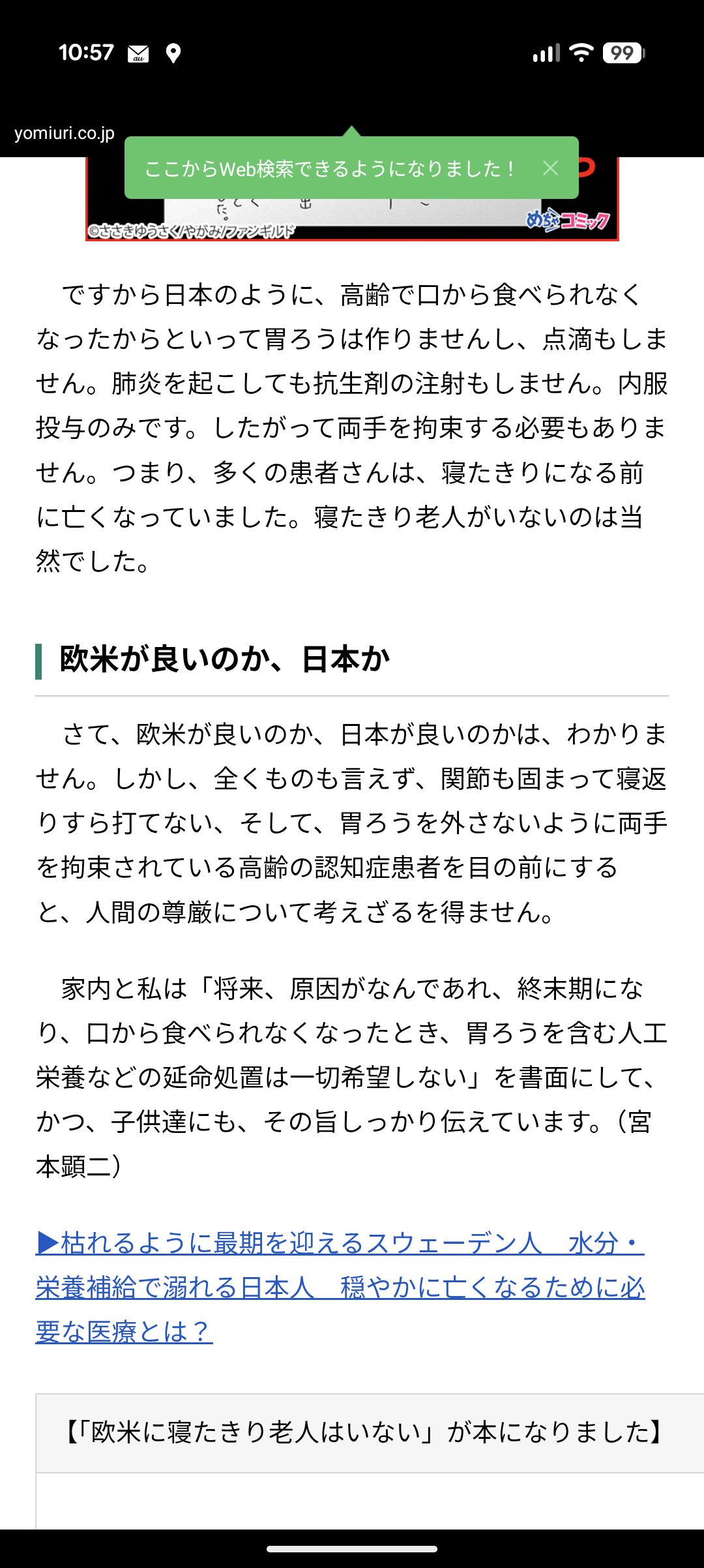The width and height of the screenshot is (704, 1568).
Task: Dismiss the green Web検索 tooltip
Action: pyautogui.click(x=550, y=168)
